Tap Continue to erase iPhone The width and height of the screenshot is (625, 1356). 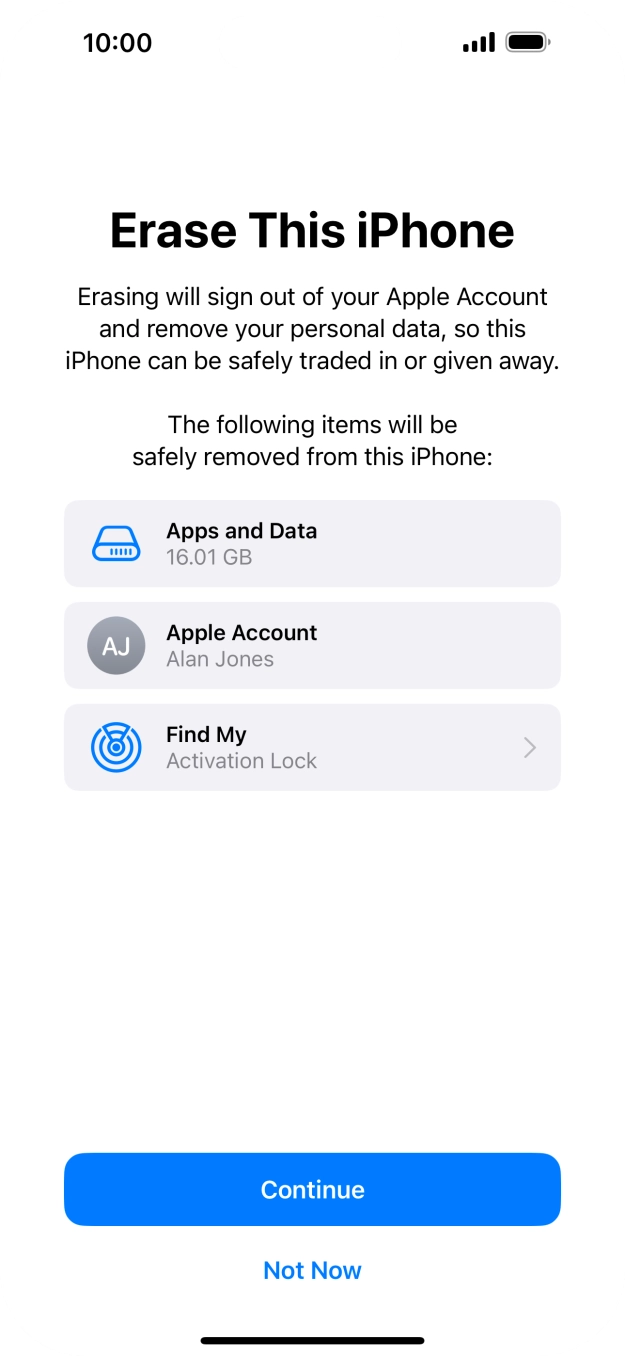[312, 1189]
